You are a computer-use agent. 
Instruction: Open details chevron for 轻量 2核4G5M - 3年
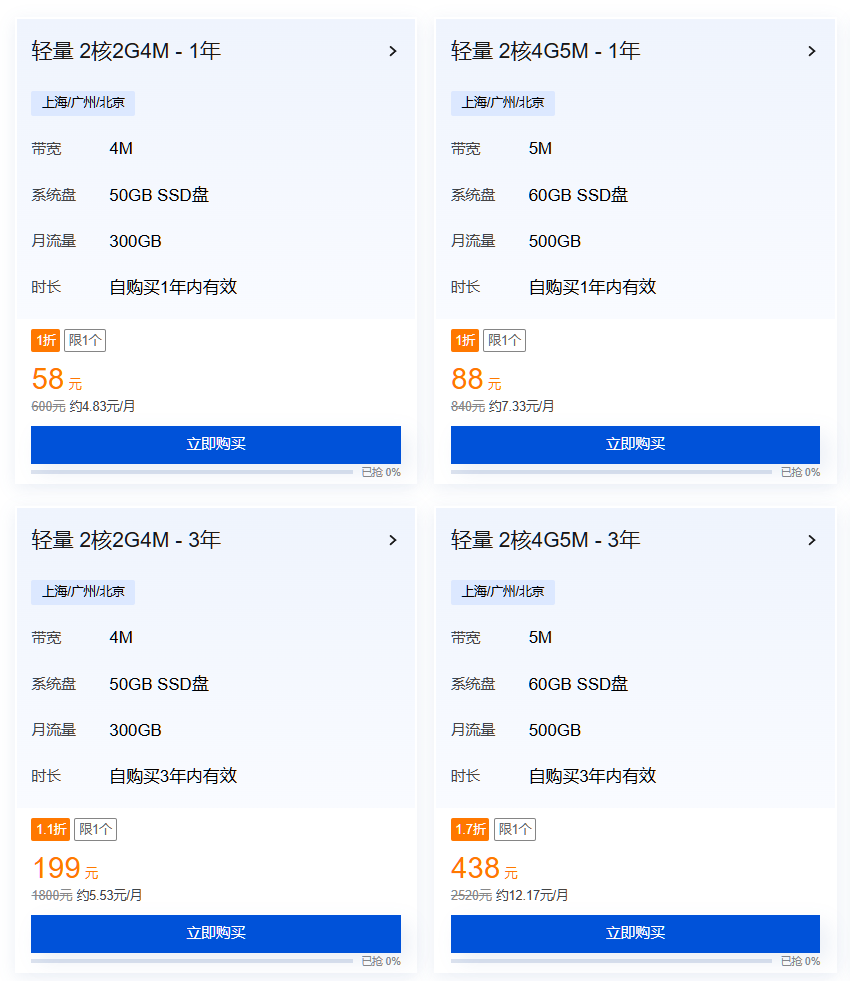click(x=812, y=540)
